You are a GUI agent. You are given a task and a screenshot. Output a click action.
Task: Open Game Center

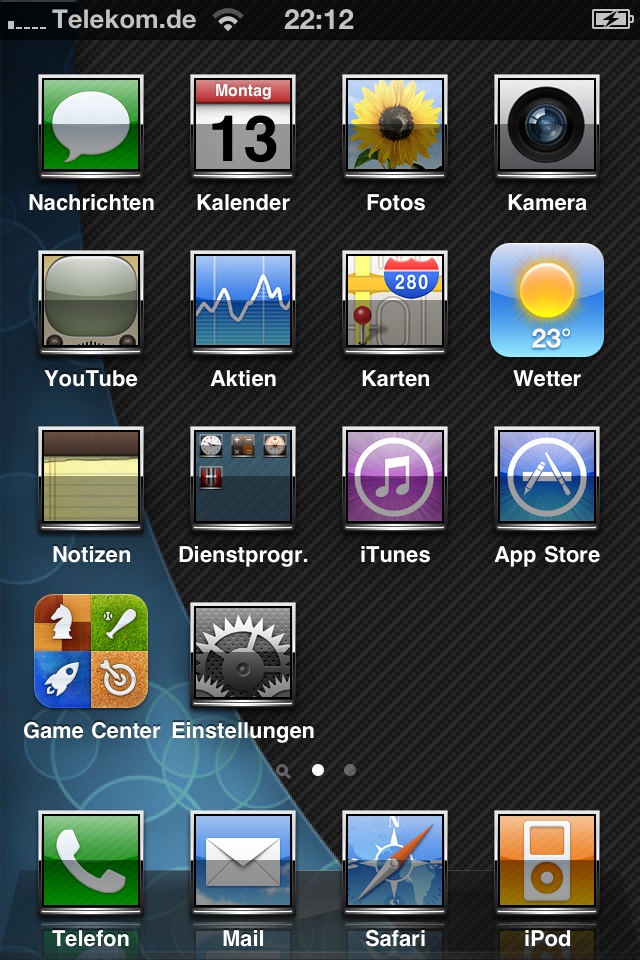coord(91,652)
